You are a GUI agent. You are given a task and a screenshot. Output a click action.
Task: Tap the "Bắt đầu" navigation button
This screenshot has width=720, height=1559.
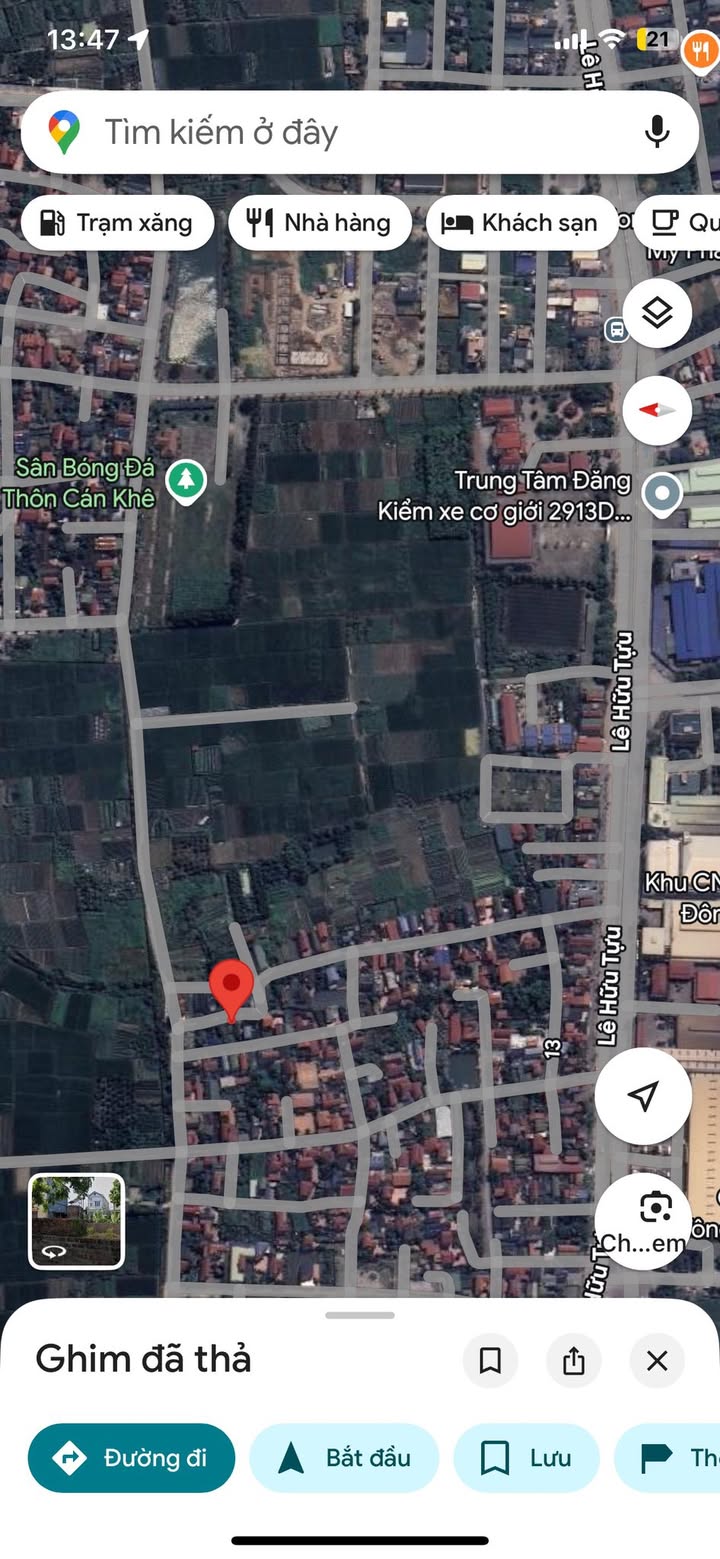pyautogui.click(x=344, y=1458)
